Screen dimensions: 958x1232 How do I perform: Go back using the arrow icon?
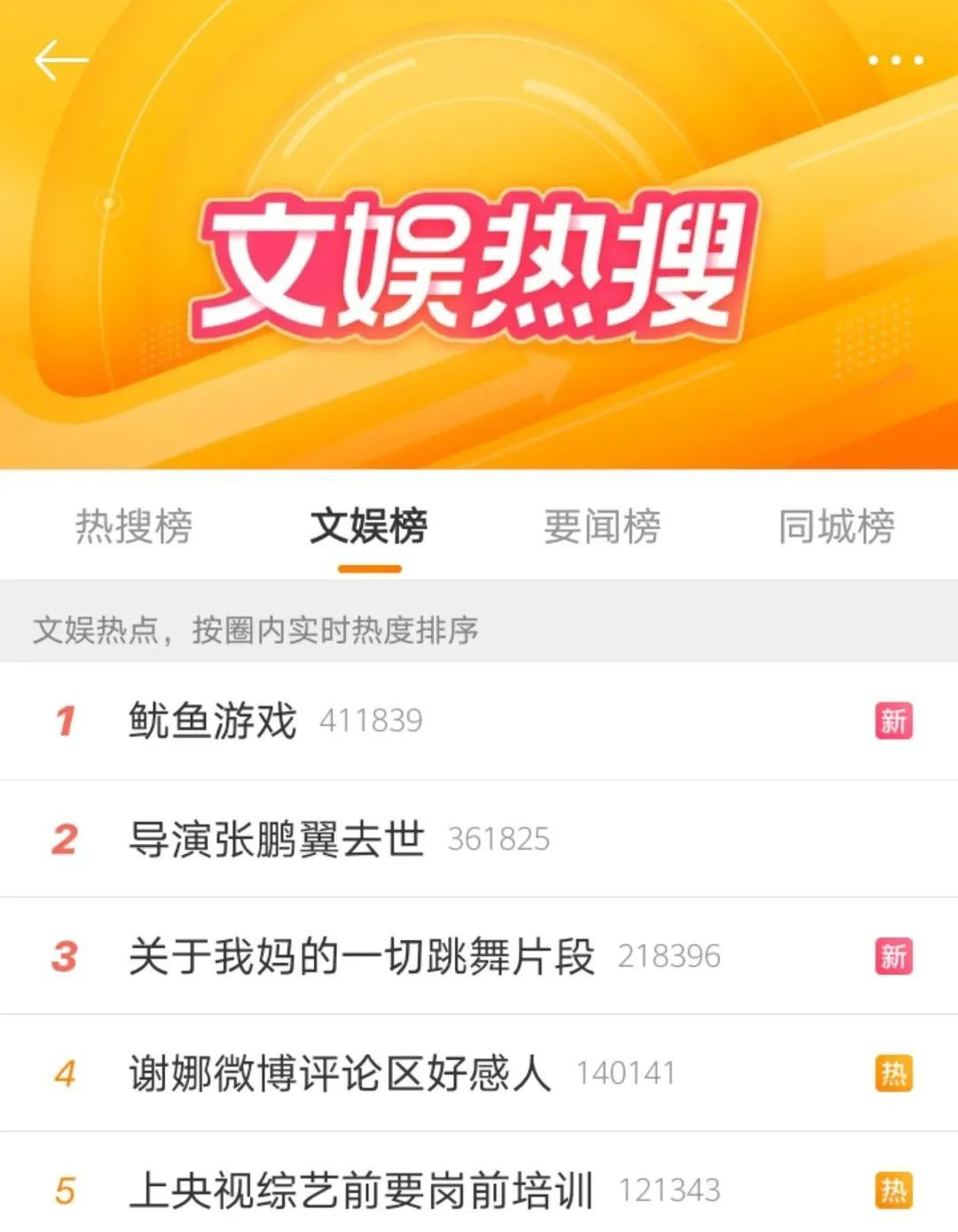(60, 60)
